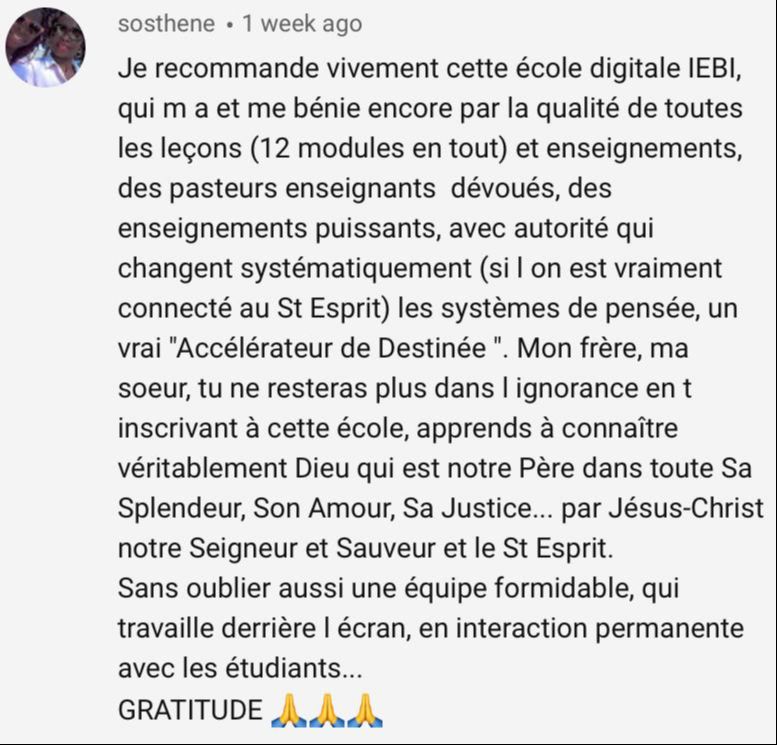The image size is (777, 745).
Task: Open the sosthene username link
Action: (166, 23)
